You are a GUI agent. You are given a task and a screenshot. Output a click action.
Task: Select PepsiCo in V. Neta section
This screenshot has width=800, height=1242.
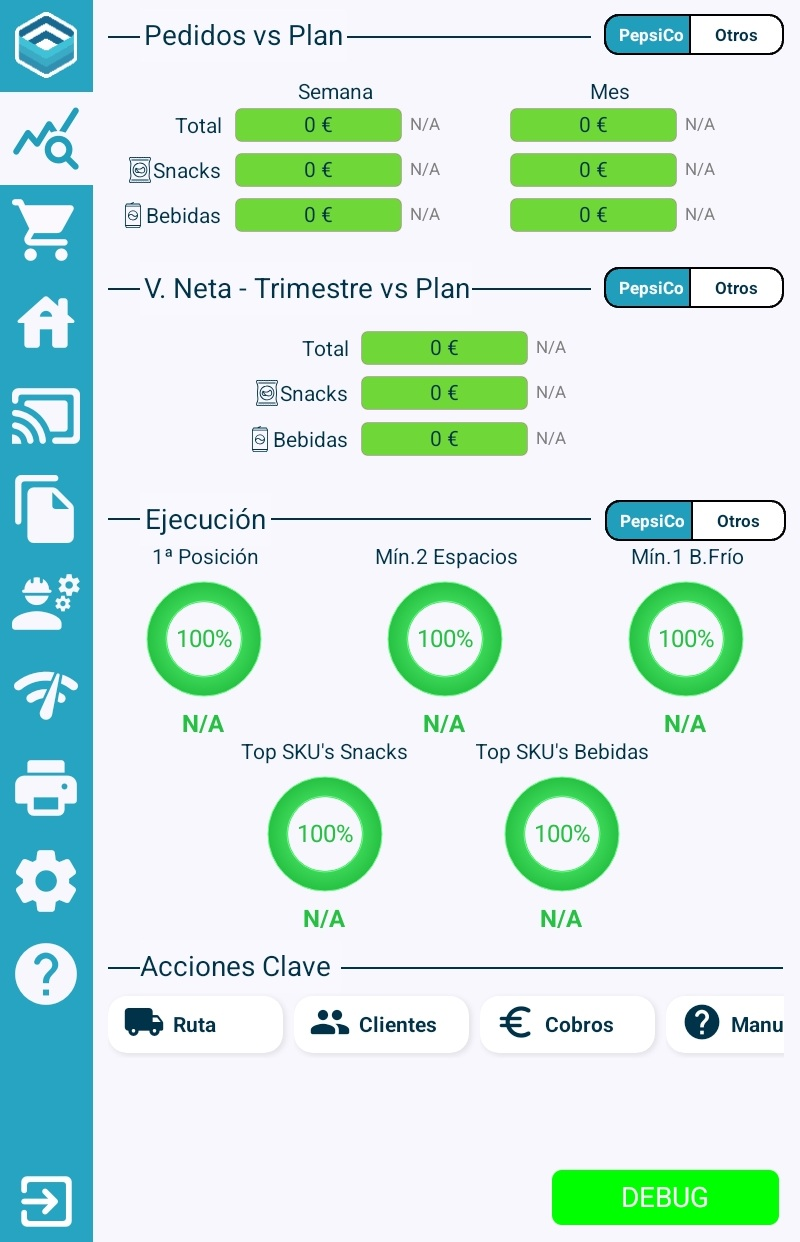coord(650,288)
